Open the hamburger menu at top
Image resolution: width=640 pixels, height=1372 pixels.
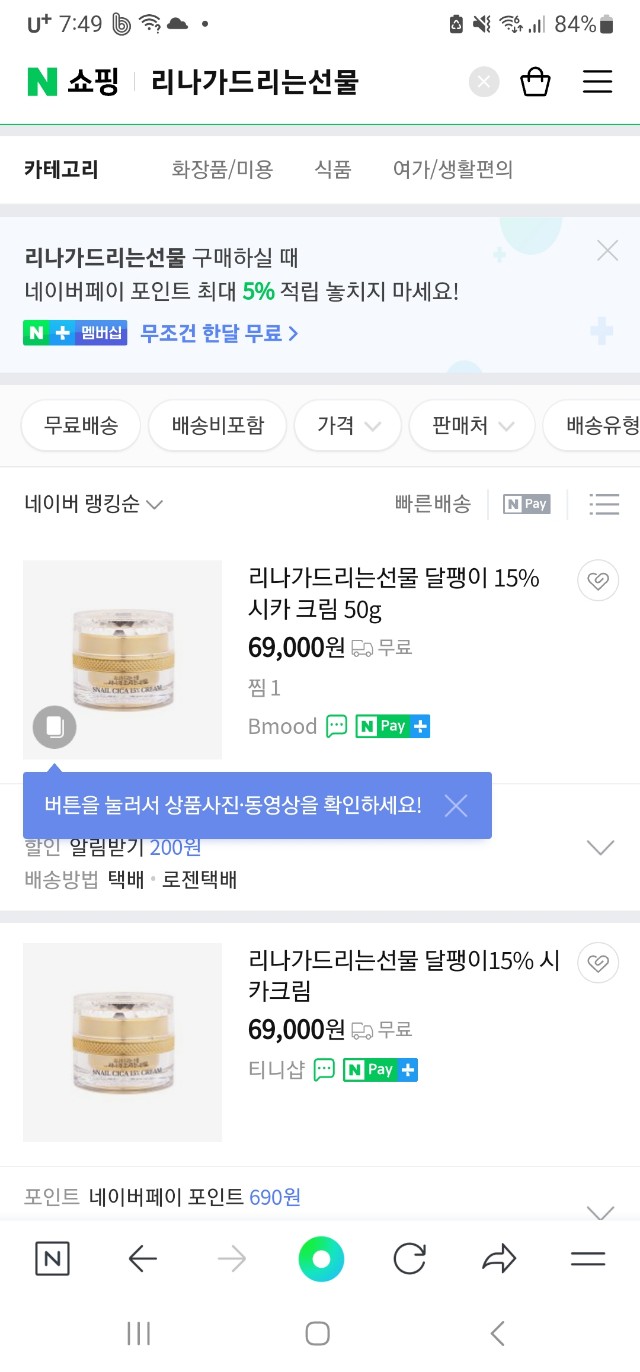597,82
